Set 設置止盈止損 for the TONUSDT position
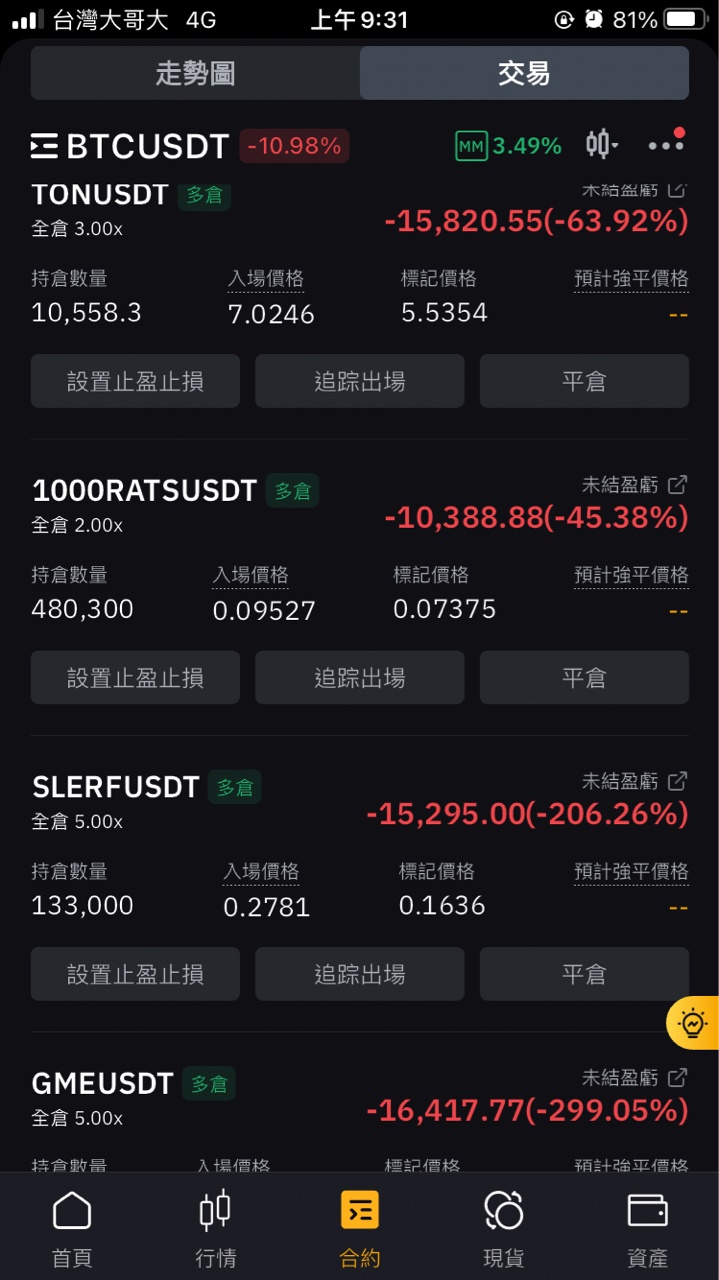The image size is (719, 1280). click(x=135, y=381)
